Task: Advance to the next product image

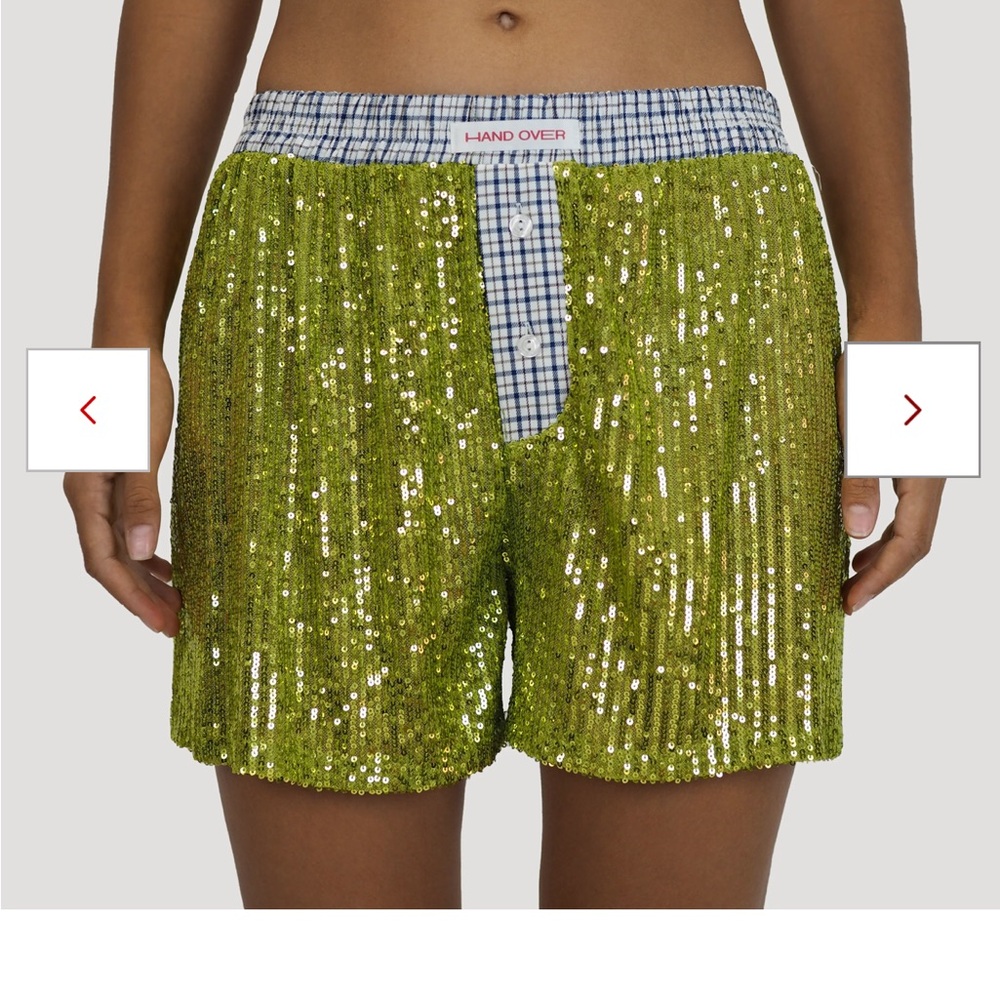Action: pyautogui.click(x=912, y=410)
